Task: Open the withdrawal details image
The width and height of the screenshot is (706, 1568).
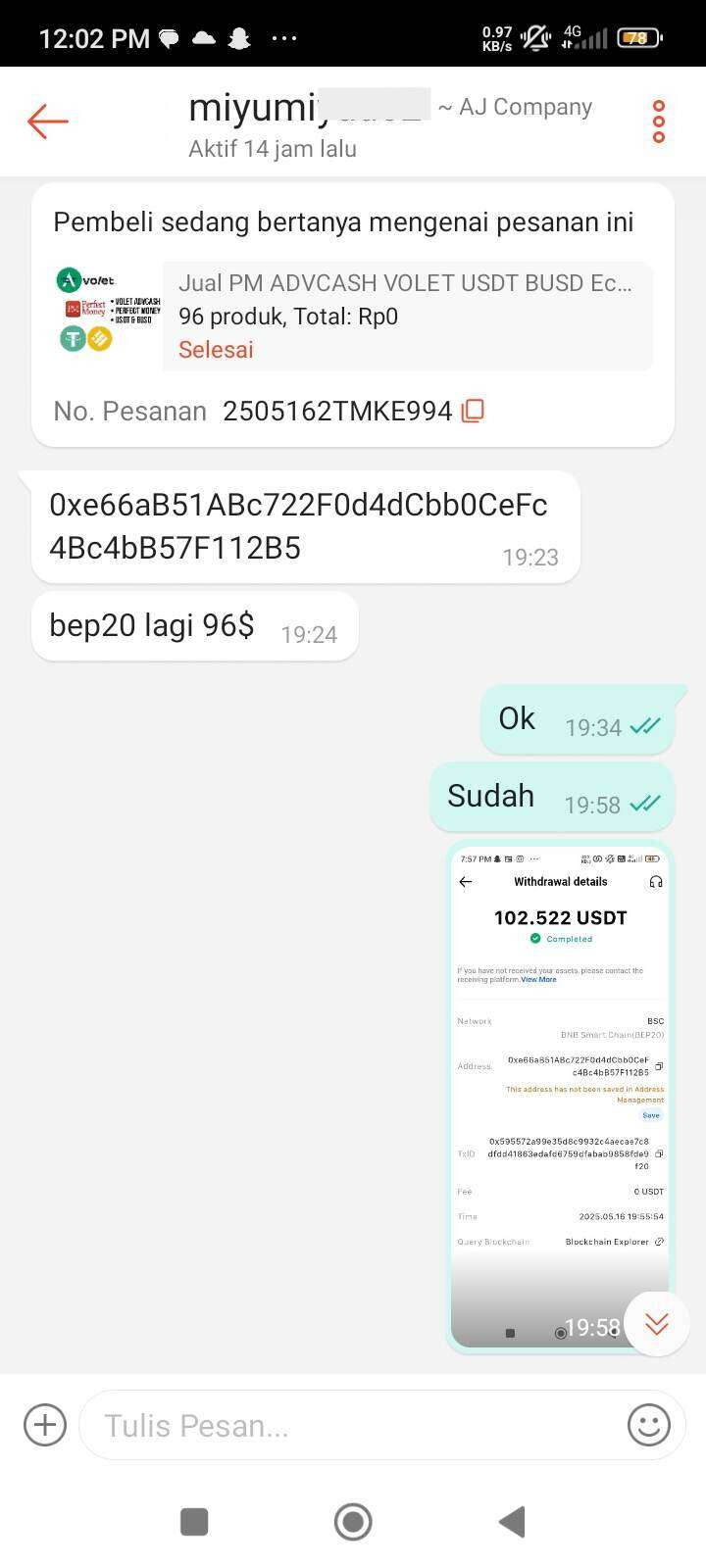Action: coord(560,1096)
